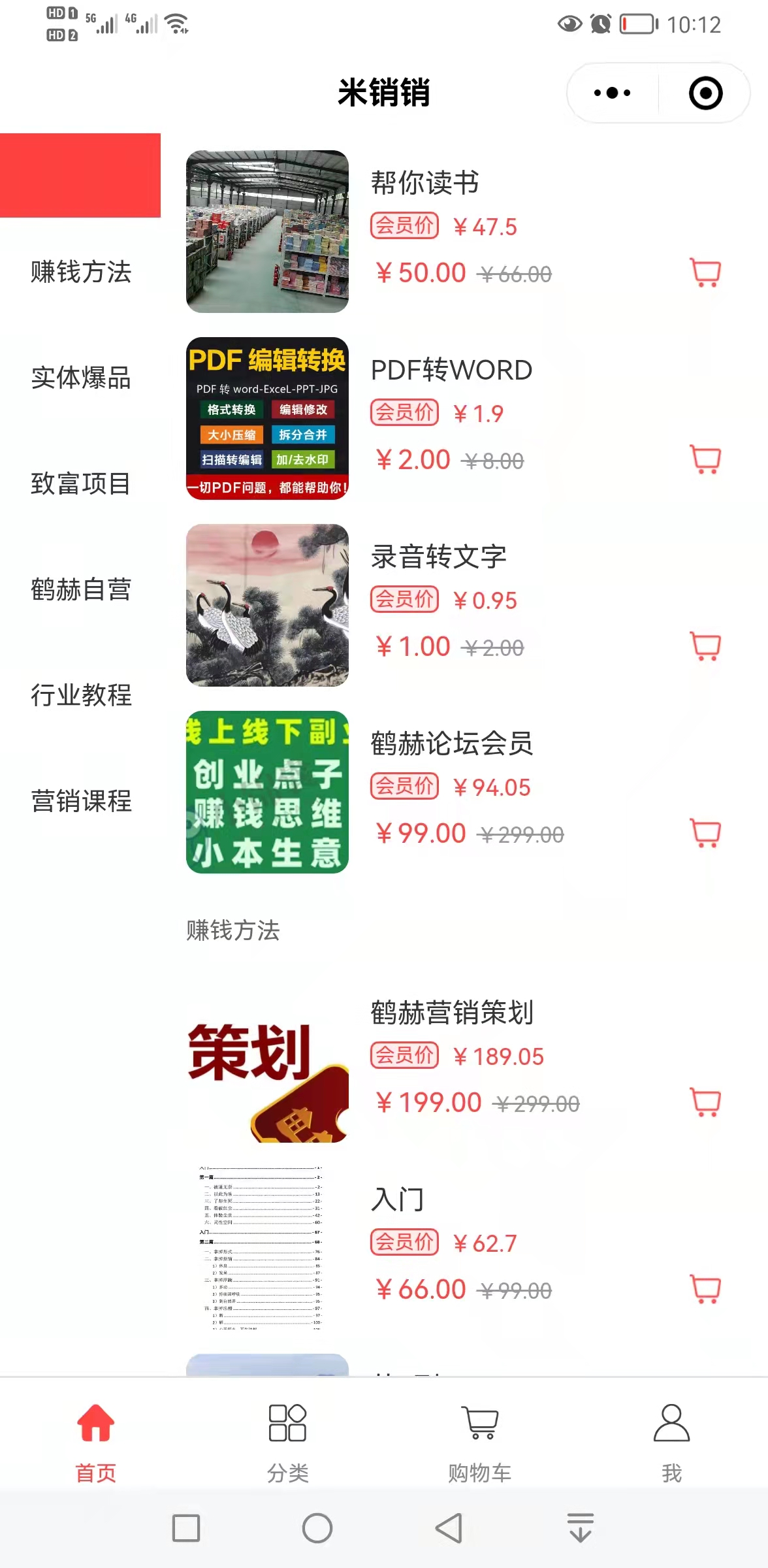Tap the 鹤赫自营 sidebar category
Image resolution: width=768 pixels, height=1568 pixels.
(x=81, y=591)
